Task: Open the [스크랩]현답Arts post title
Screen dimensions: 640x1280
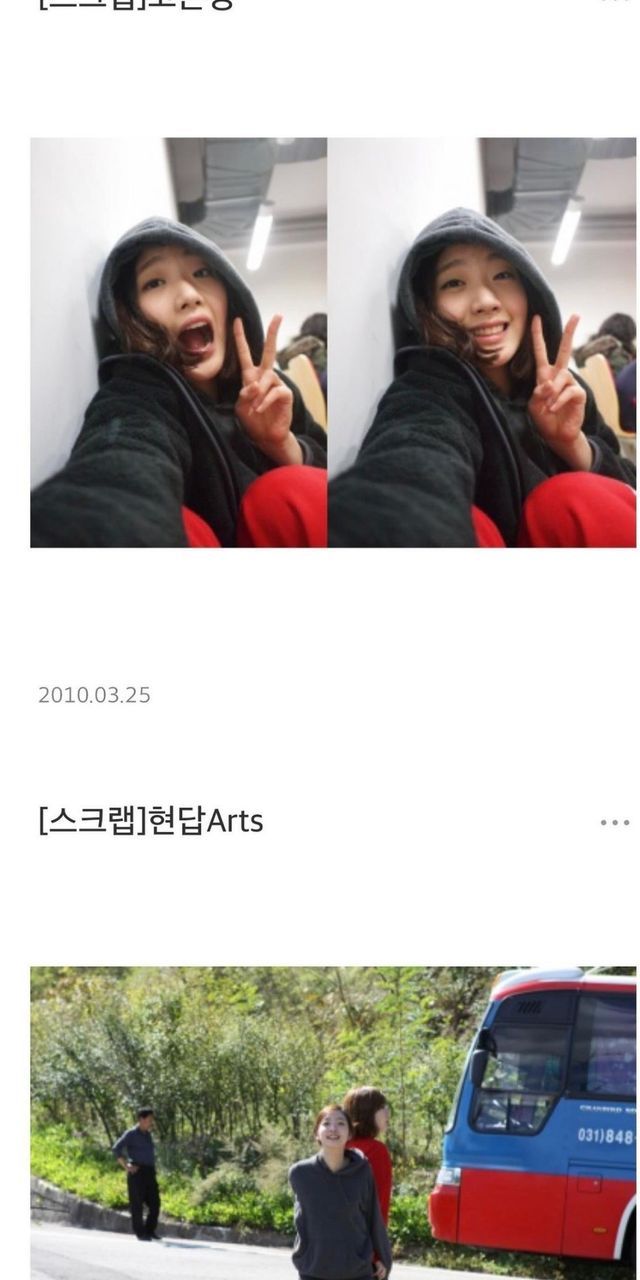Action: 151,821
